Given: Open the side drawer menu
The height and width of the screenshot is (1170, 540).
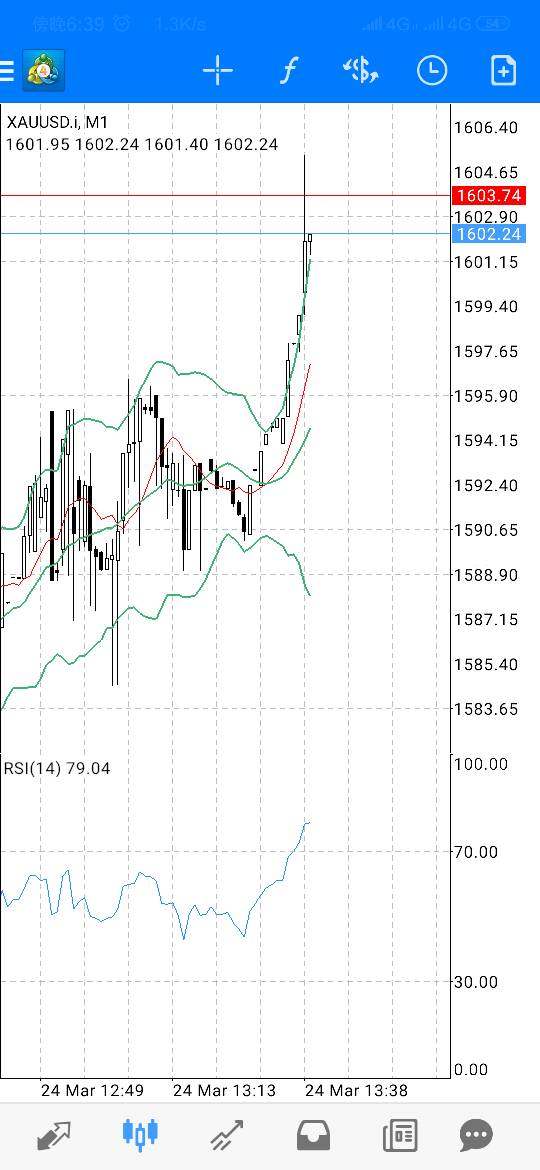Looking at the screenshot, I should tap(7, 71).
